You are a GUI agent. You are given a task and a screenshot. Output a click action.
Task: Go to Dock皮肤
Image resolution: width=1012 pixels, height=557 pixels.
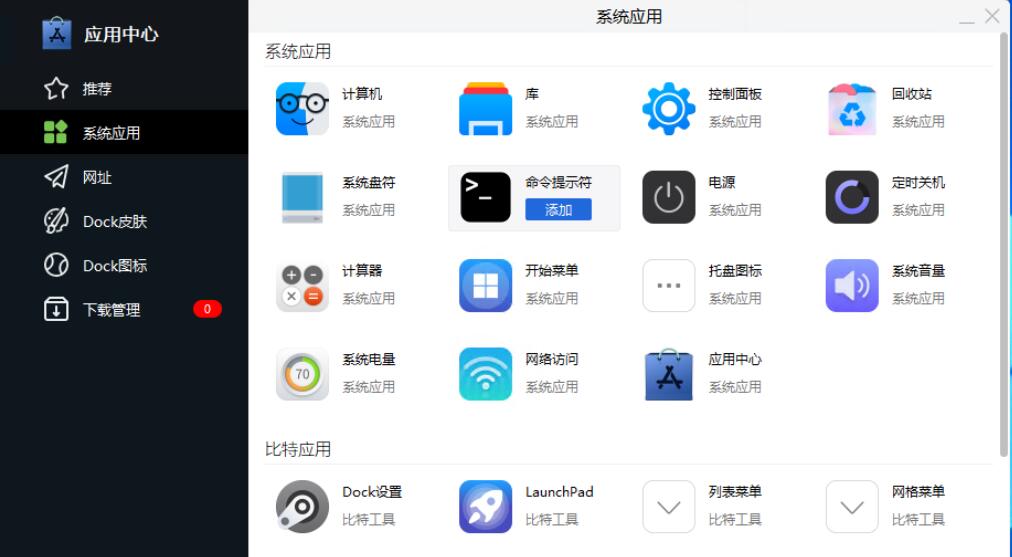(x=114, y=221)
